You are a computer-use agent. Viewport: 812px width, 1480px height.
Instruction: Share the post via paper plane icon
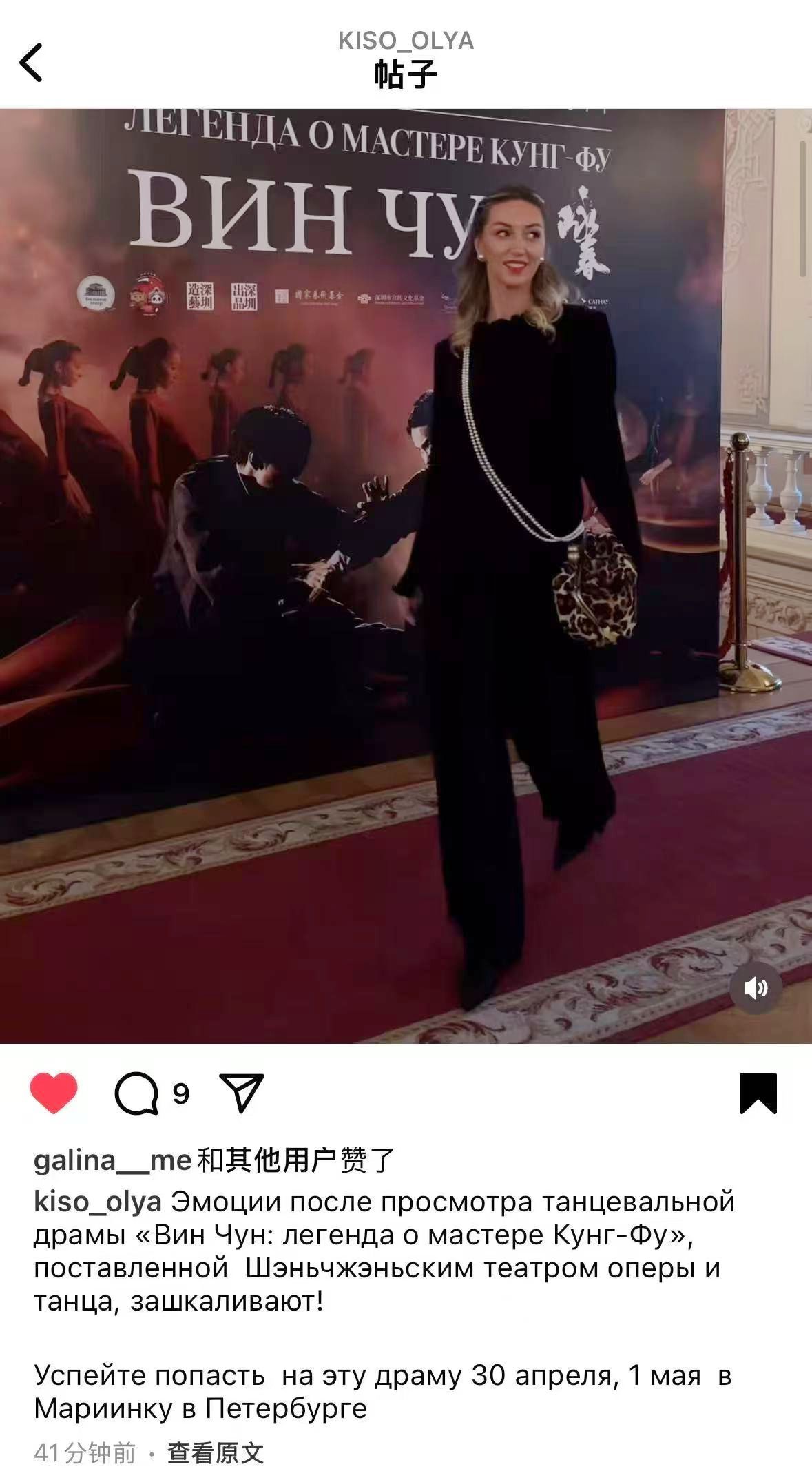pos(241,1093)
